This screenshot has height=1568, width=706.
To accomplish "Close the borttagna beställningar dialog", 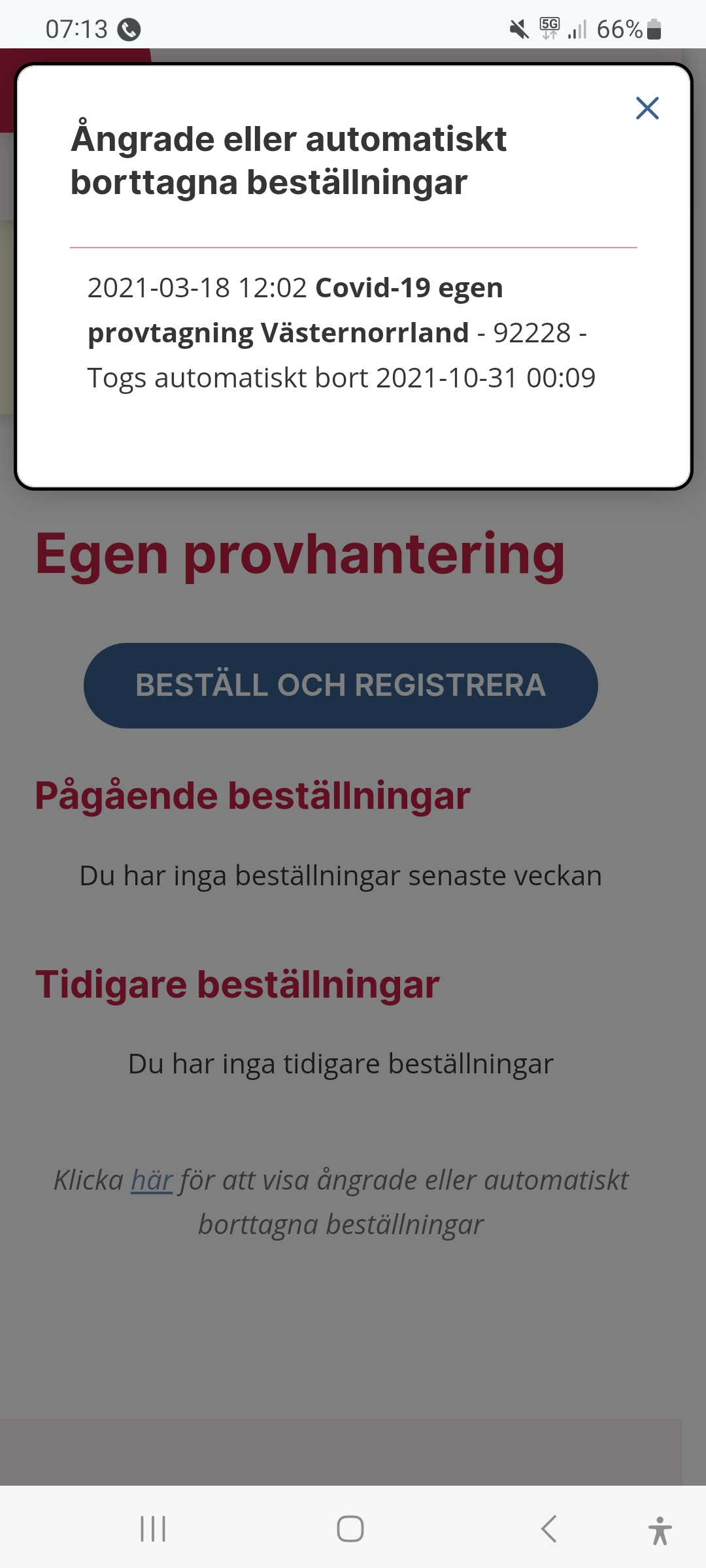I will [647, 108].
